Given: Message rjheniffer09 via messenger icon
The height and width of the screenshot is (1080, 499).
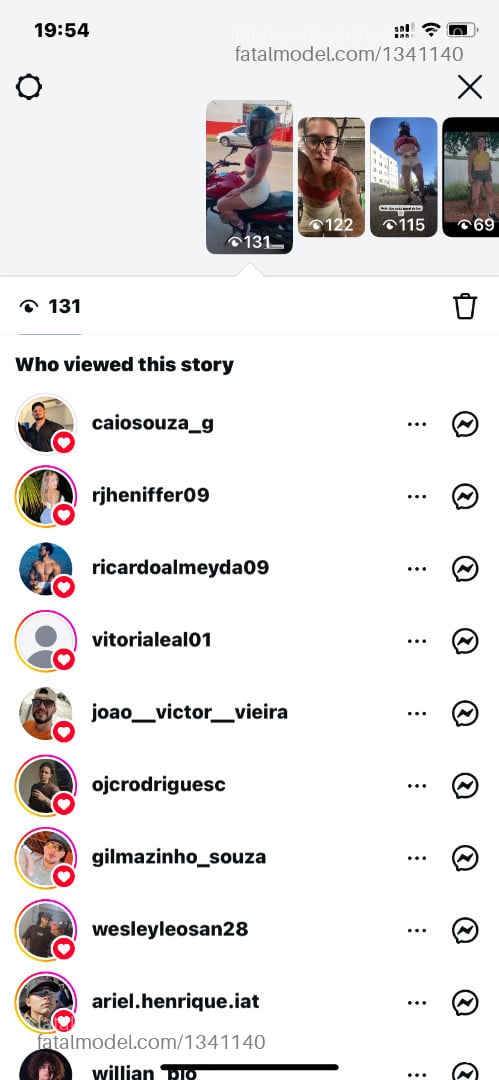Looking at the screenshot, I should point(465,496).
